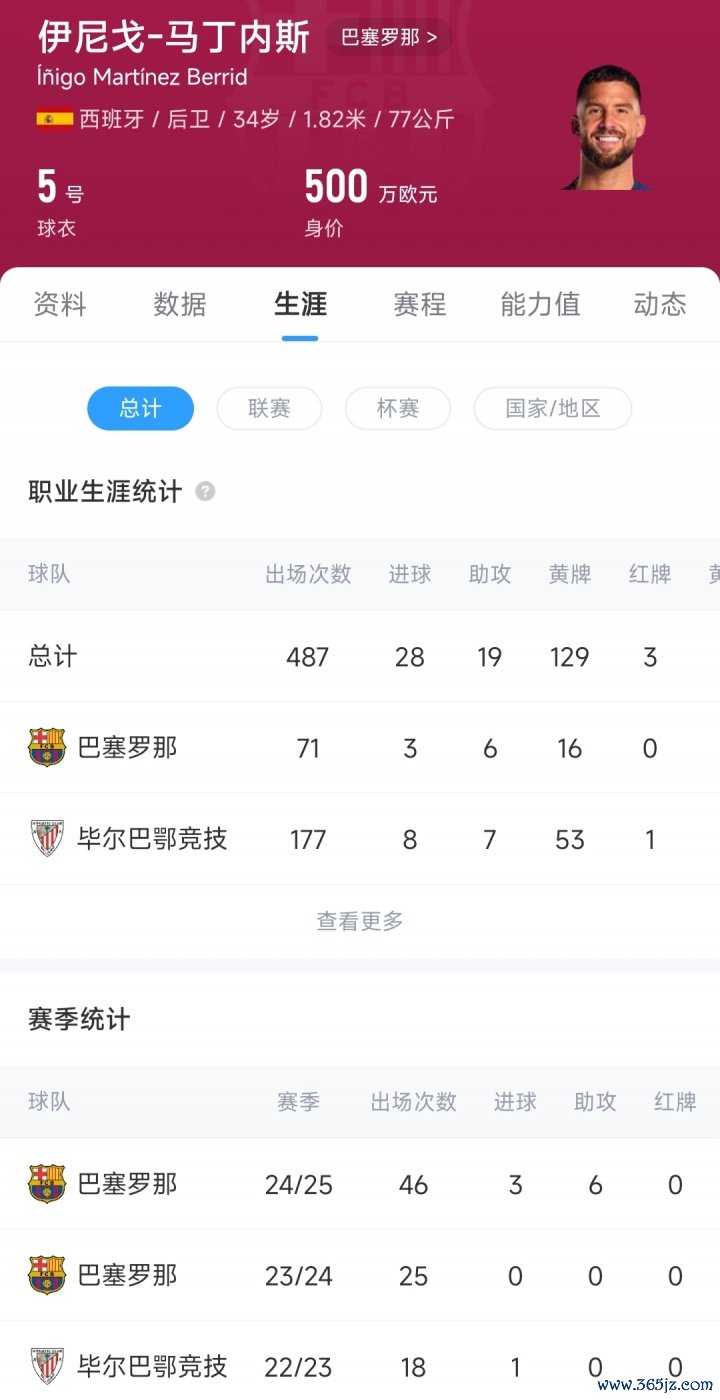Viewport: 720px width, 1400px height.
Task: Open the 巴塞罗那 career stats row
Action: pos(360,748)
